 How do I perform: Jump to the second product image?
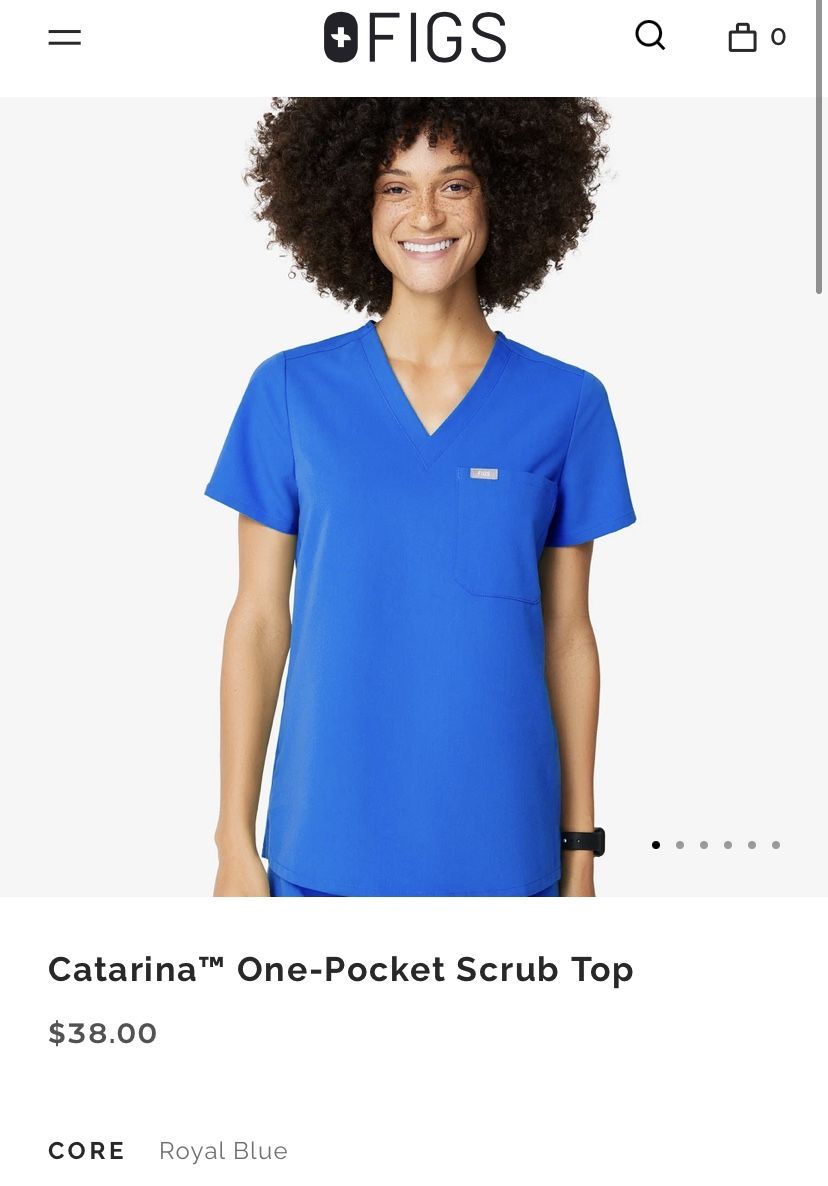pos(679,845)
